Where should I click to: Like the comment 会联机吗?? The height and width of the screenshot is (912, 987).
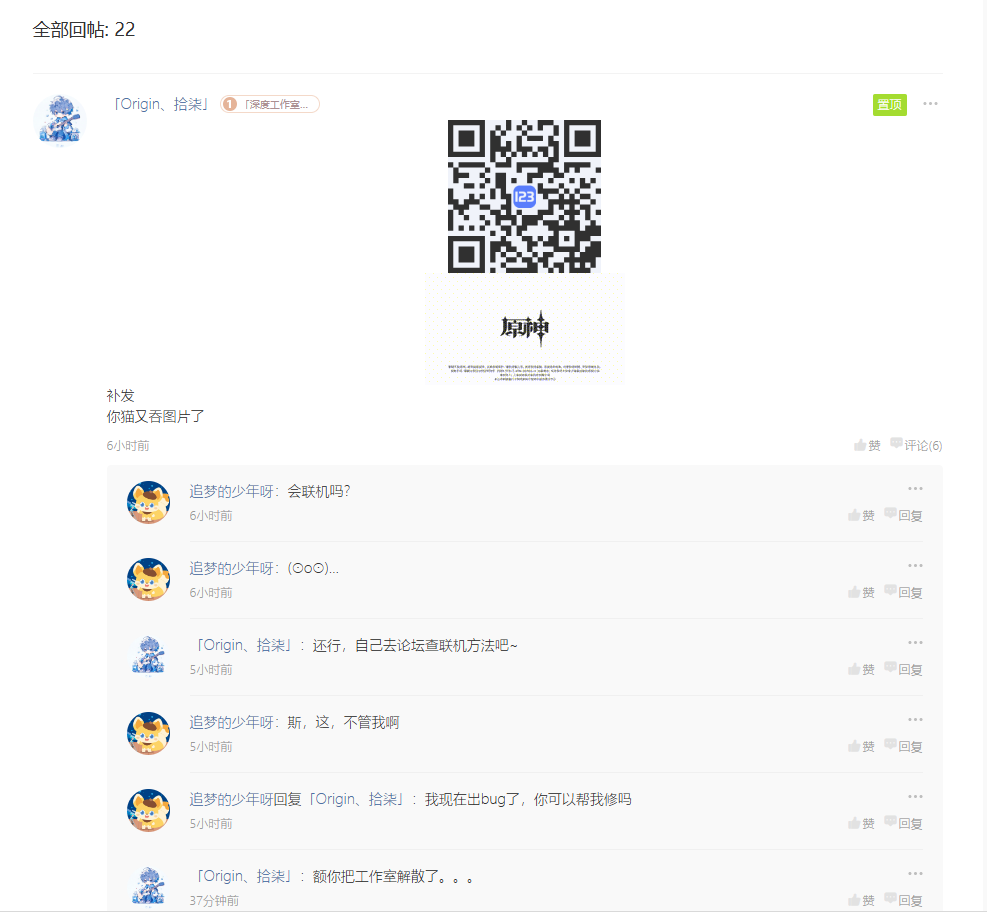(x=861, y=515)
